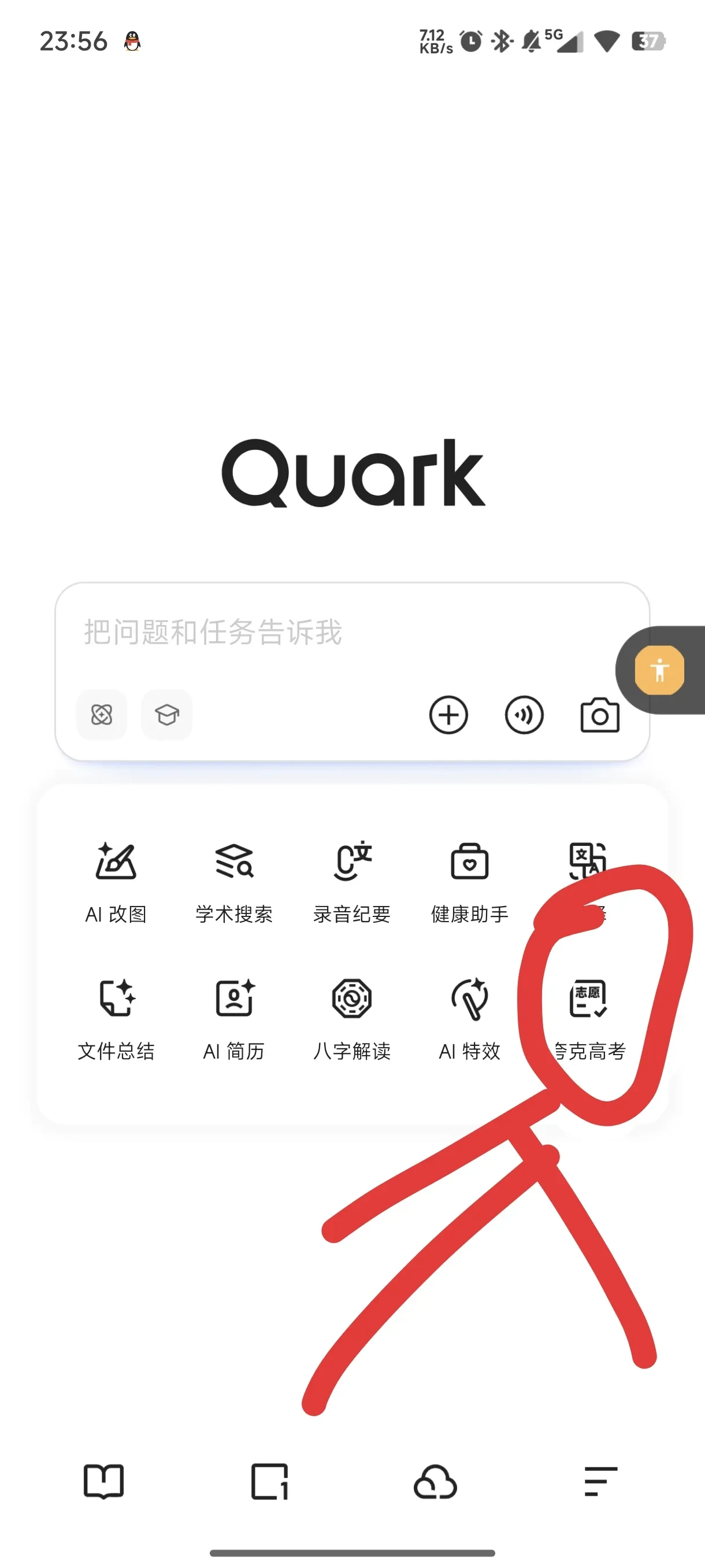View open windows tab switcher
This screenshot has width=705, height=1568.
[269, 1482]
